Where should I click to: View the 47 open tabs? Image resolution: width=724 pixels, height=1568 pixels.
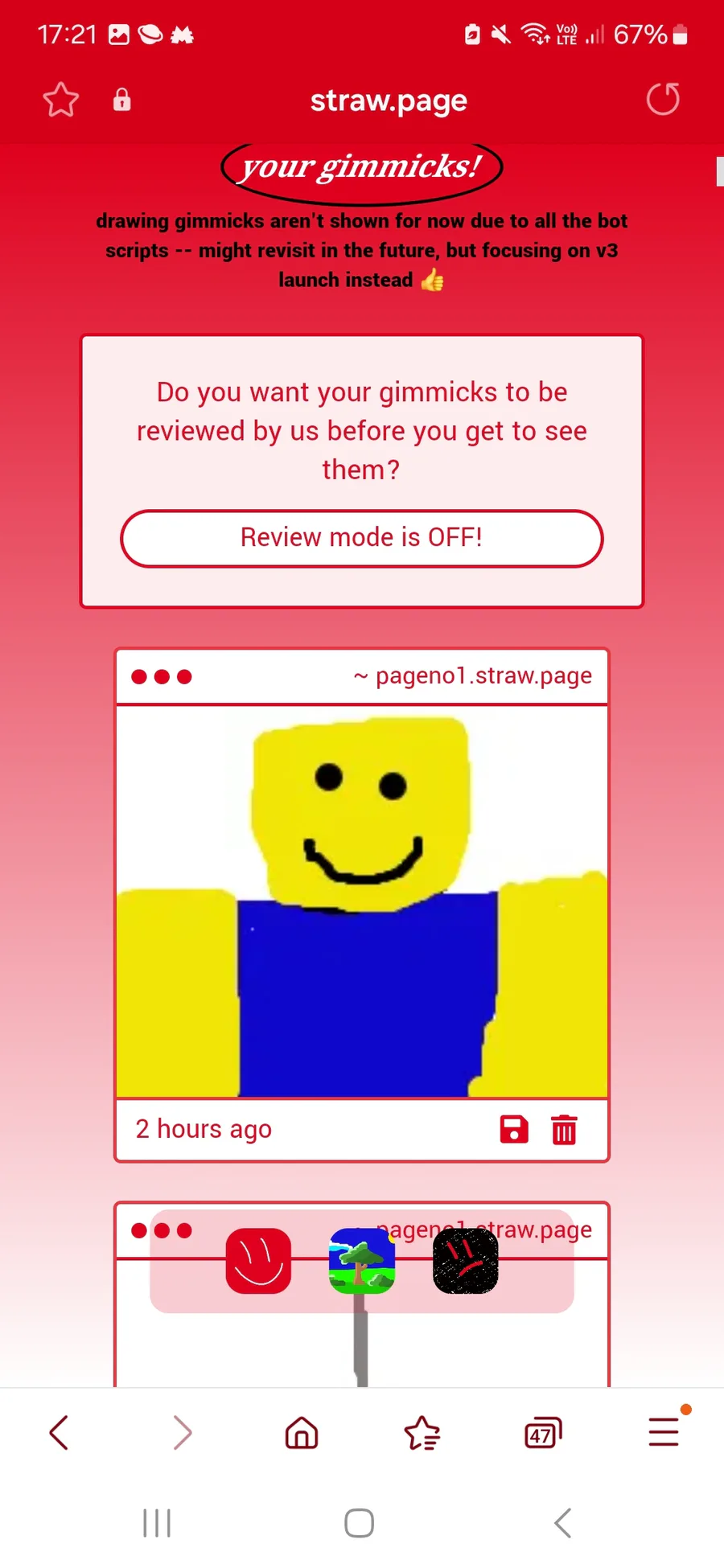[x=543, y=1432]
